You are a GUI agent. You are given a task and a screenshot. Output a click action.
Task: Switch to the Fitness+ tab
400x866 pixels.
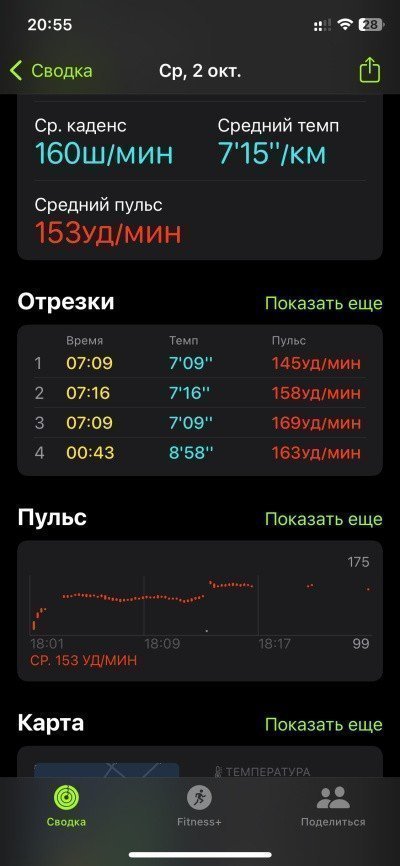pyautogui.click(x=199, y=807)
